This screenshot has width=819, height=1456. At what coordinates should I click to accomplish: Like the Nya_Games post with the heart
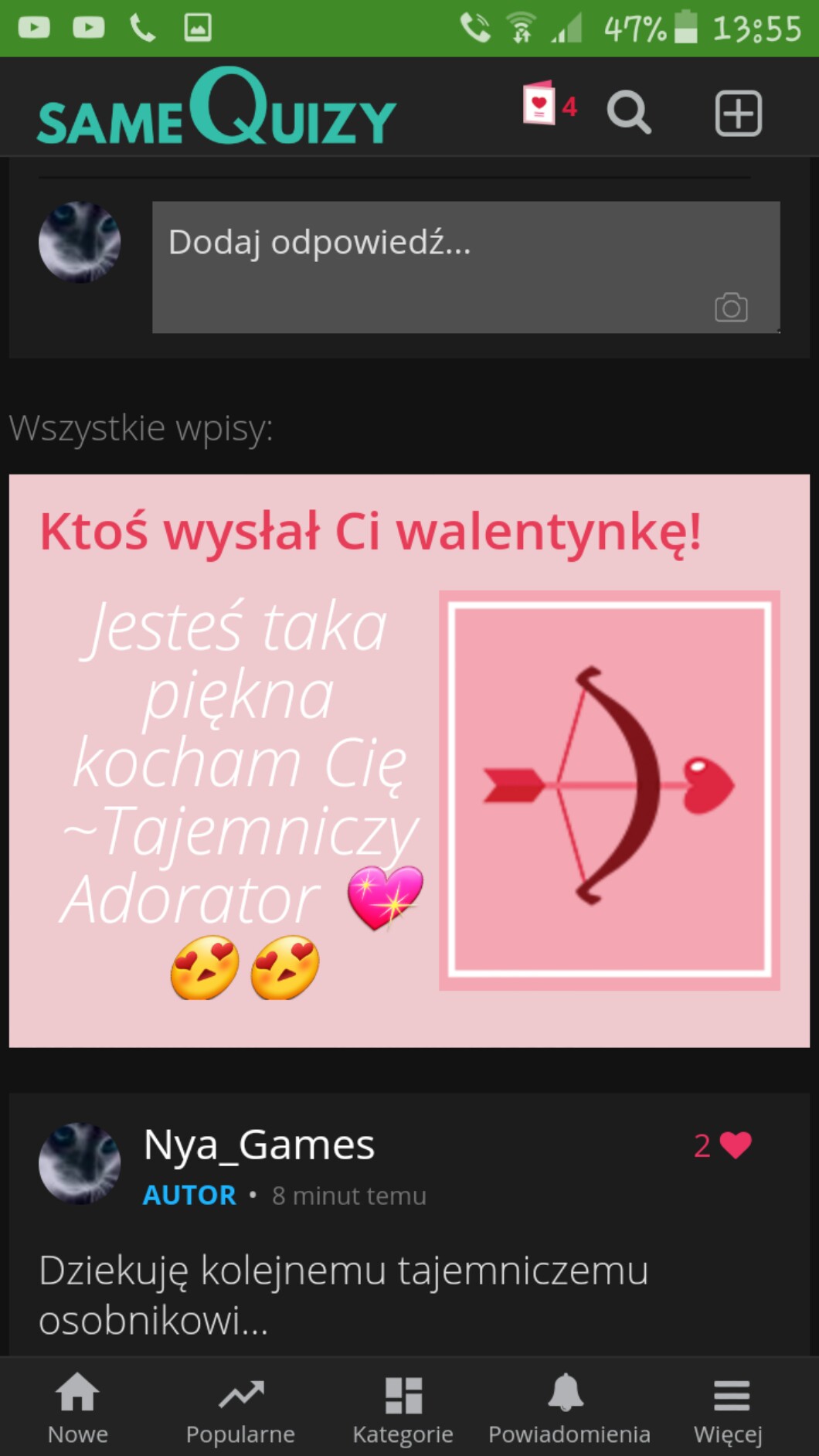point(735,1145)
